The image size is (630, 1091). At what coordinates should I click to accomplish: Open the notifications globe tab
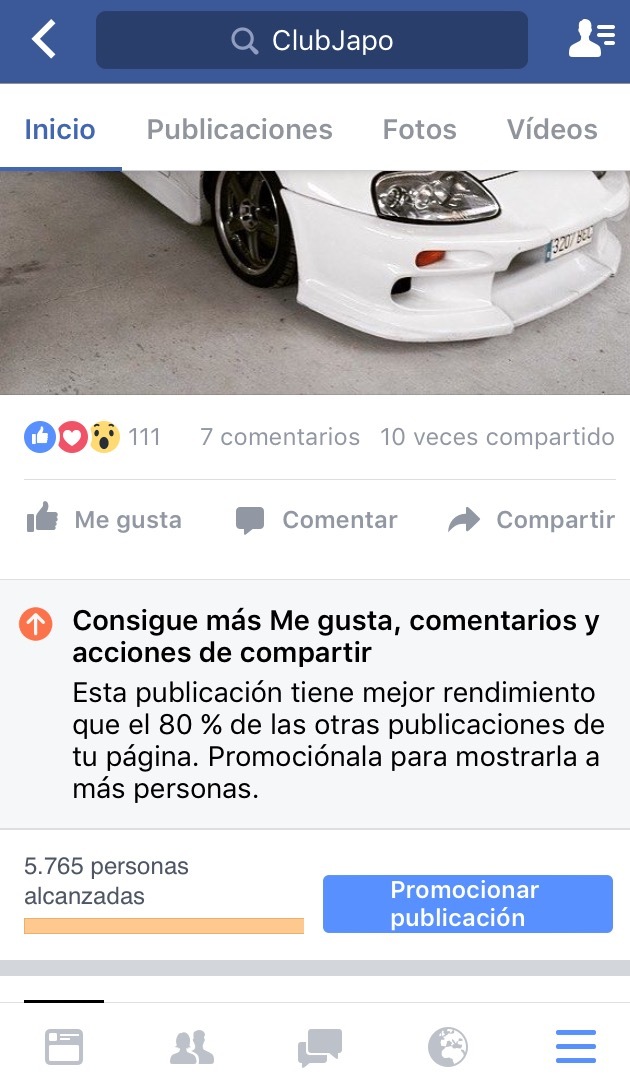448,1047
